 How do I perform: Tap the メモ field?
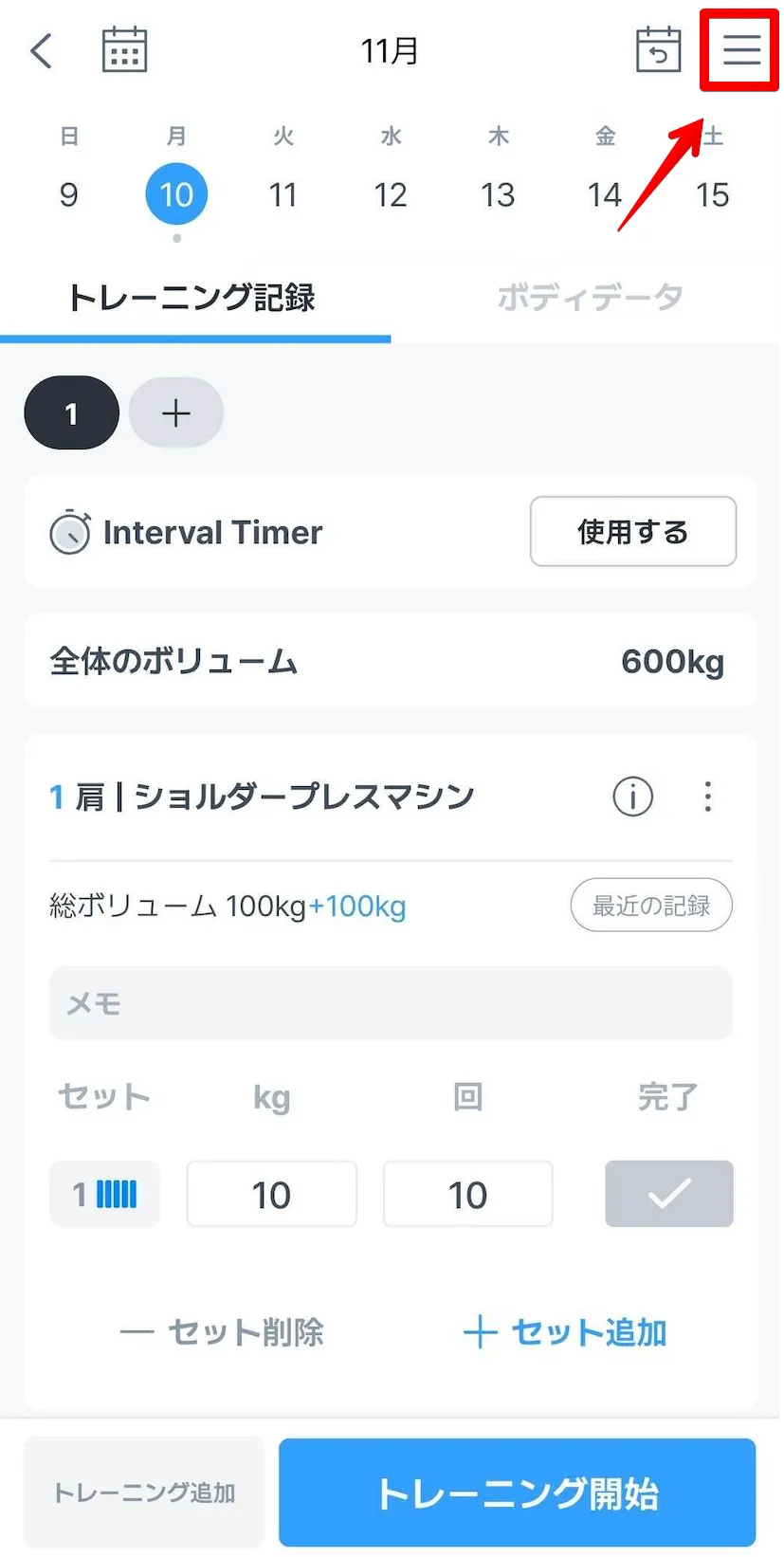391,1003
